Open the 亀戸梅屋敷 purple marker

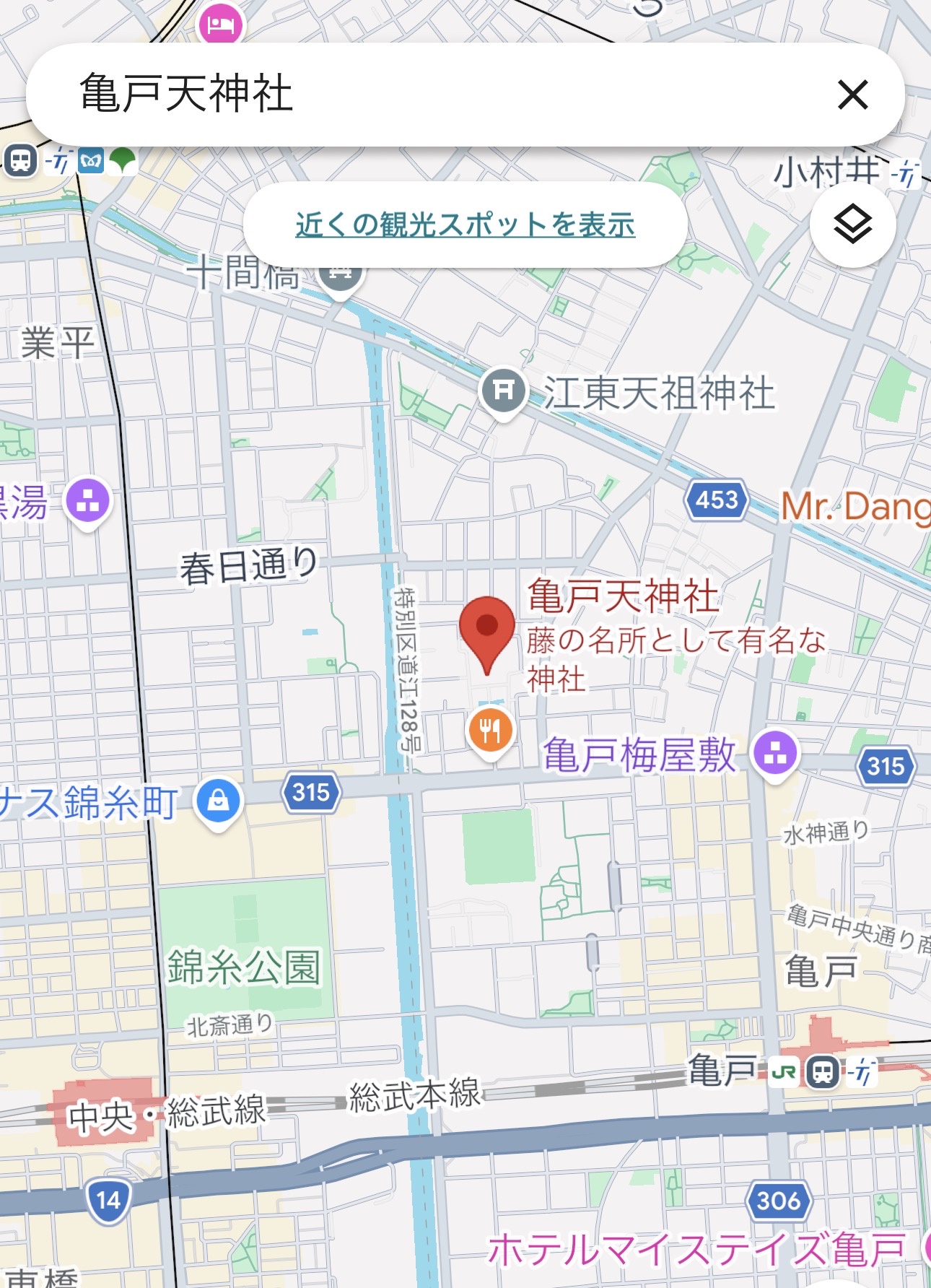click(x=776, y=754)
